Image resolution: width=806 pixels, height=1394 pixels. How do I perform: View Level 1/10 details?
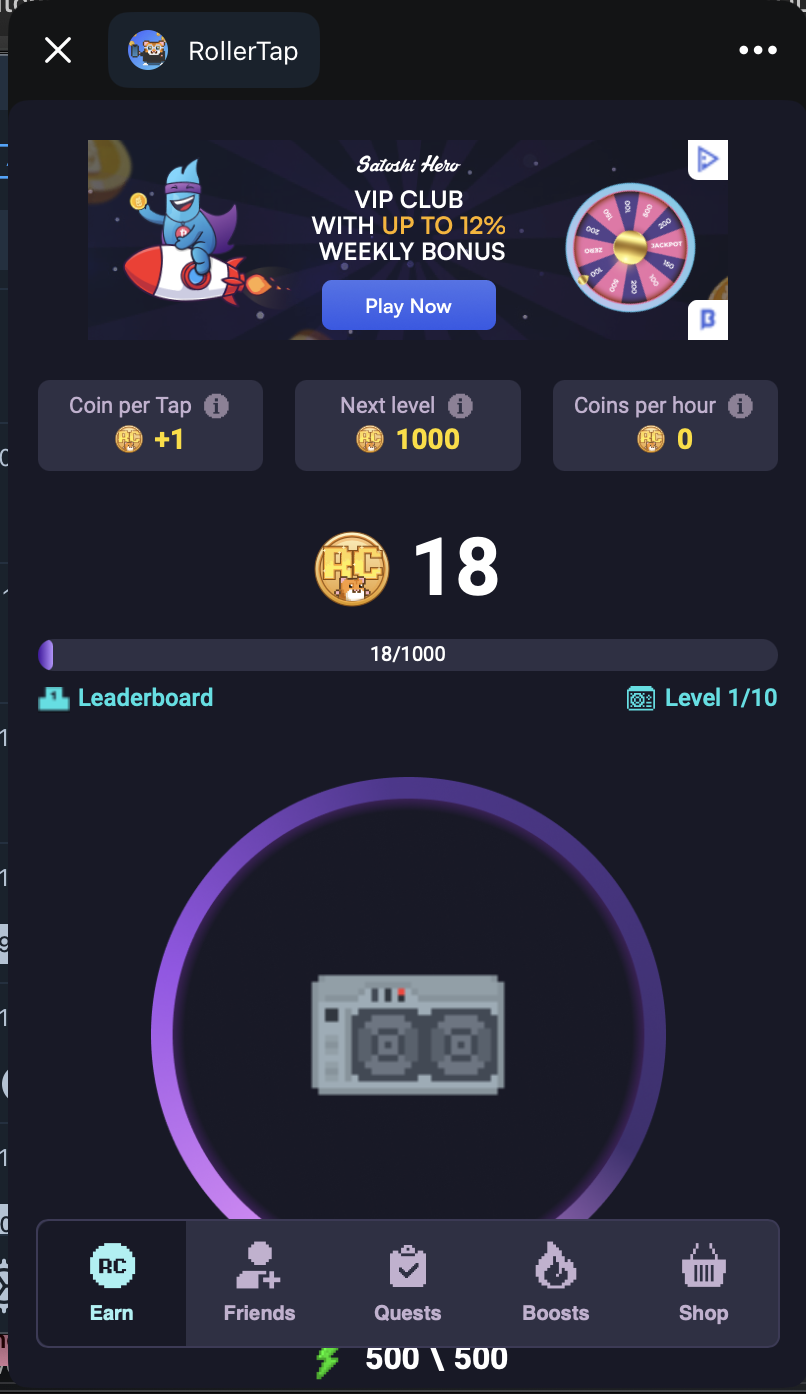coord(702,698)
